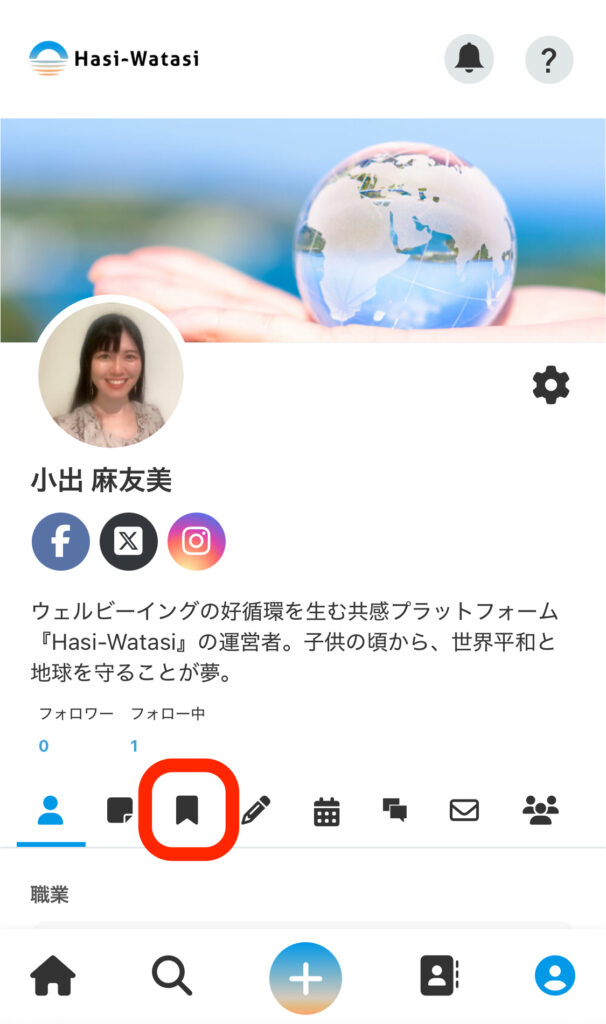Switch to the pencil posts tab

(x=256, y=811)
